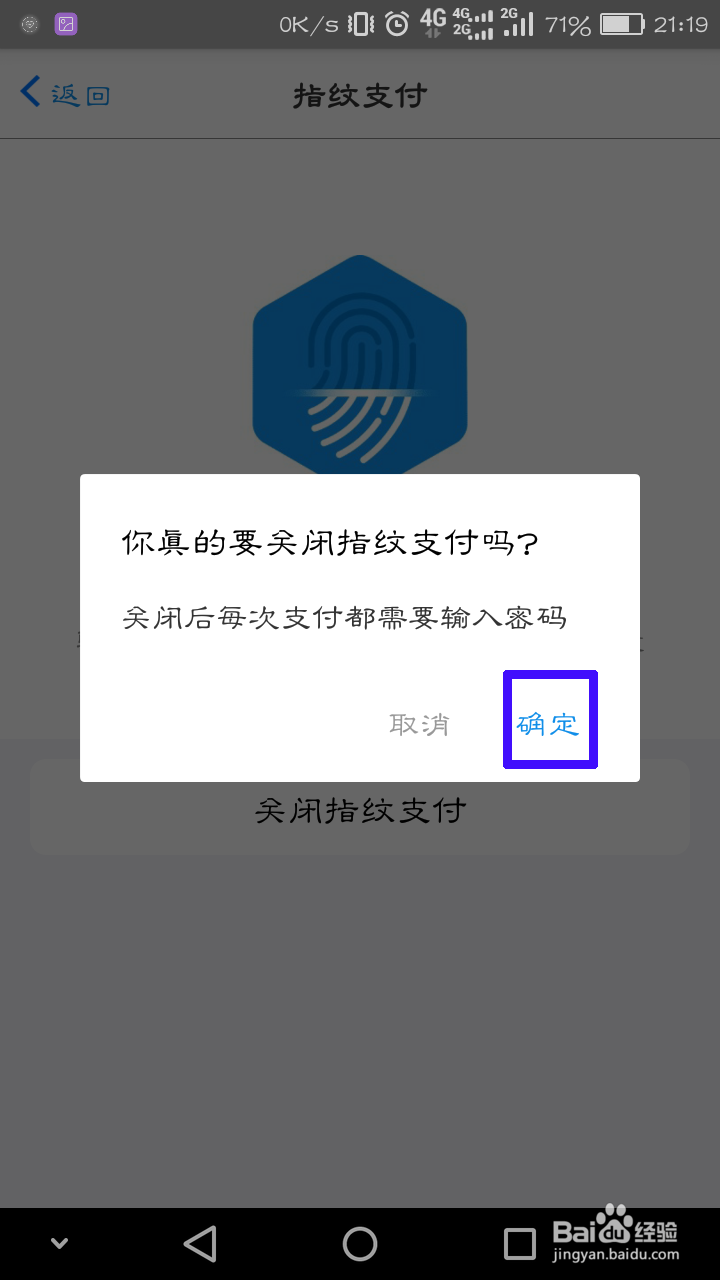Tap the 4G network signal icon
This screenshot has width=720, height=1280.
[x=432, y=21]
